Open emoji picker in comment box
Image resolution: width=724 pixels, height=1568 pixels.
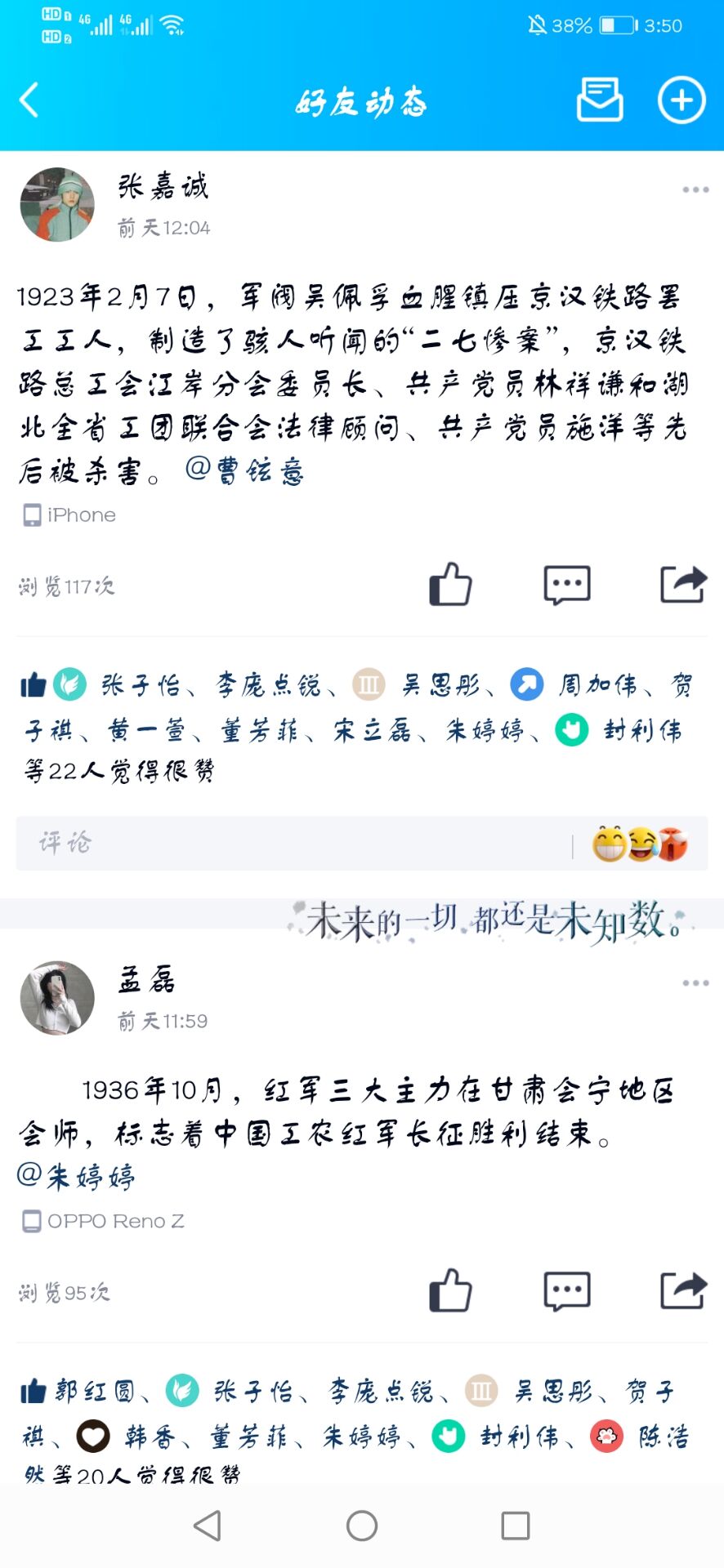click(x=640, y=844)
